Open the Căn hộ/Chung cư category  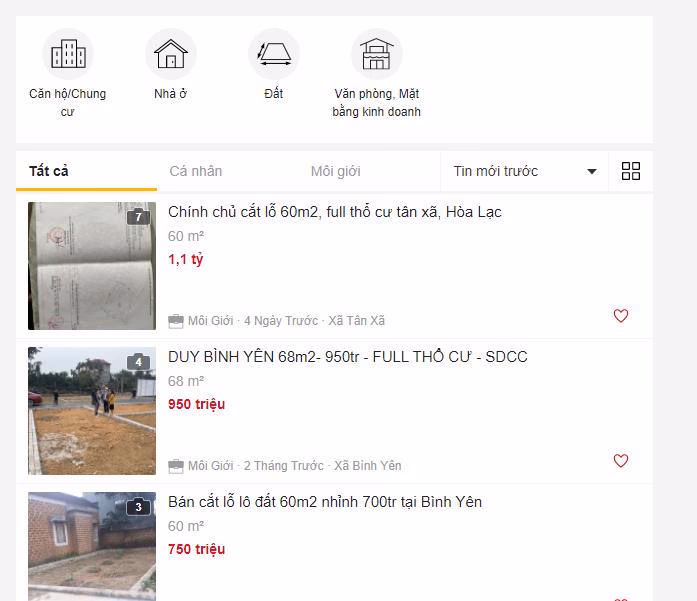[x=68, y=55]
